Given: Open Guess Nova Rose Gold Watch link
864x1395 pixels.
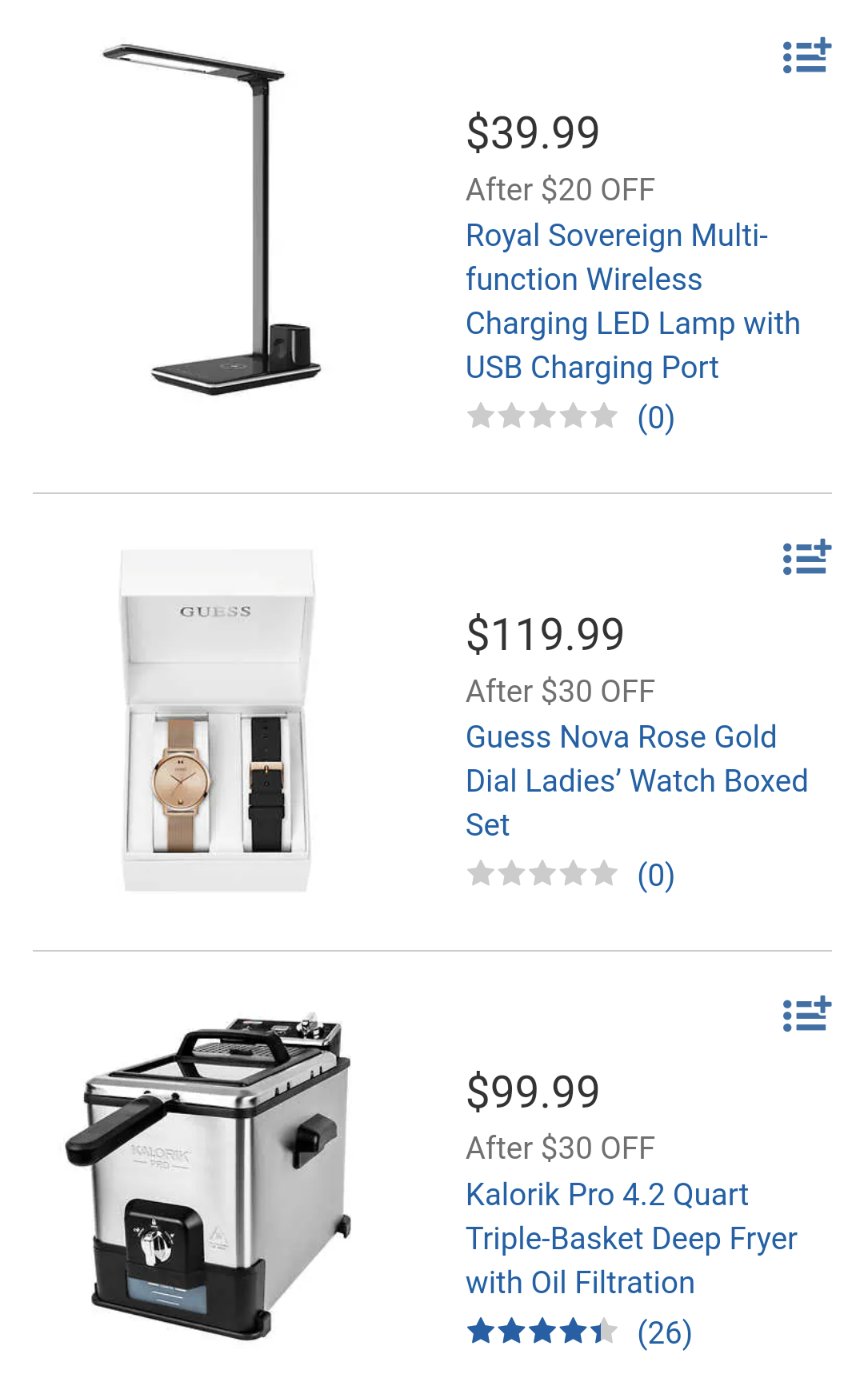Looking at the screenshot, I should (x=636, y=780).
